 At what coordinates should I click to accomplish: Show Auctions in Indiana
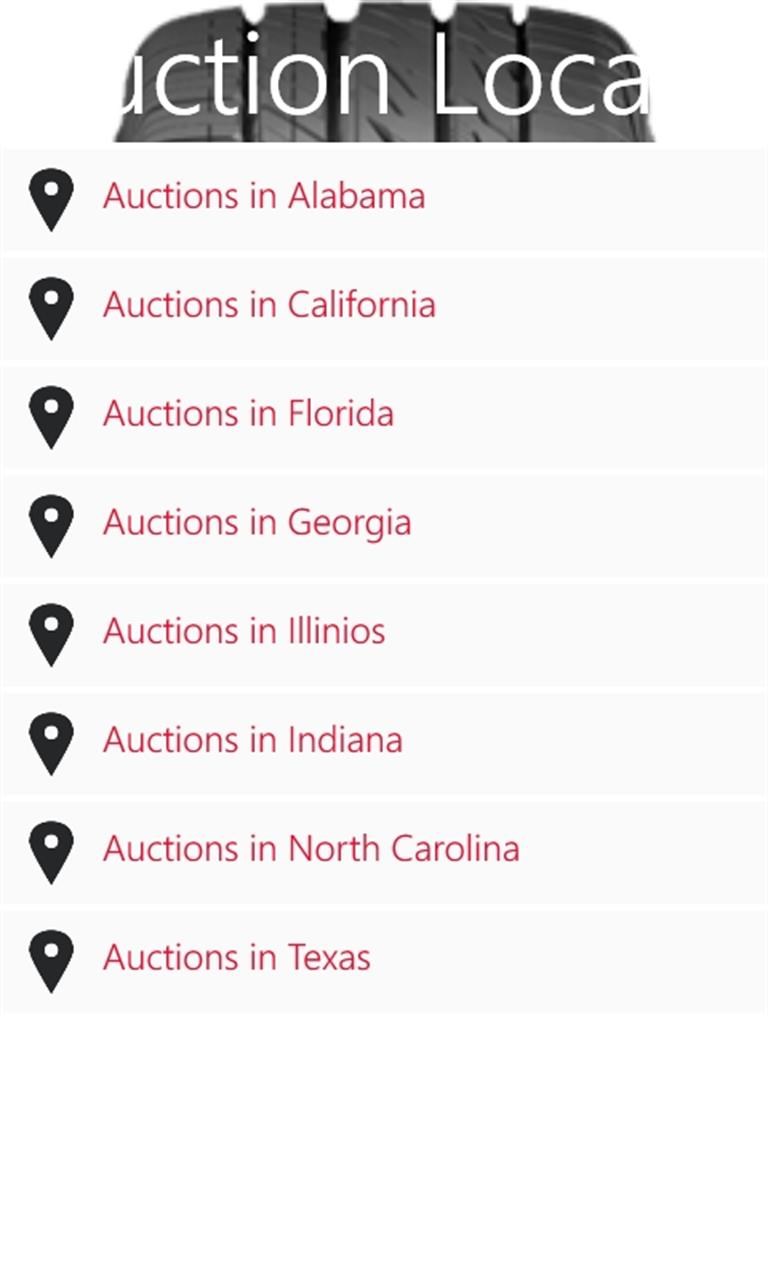pos(253,741)
